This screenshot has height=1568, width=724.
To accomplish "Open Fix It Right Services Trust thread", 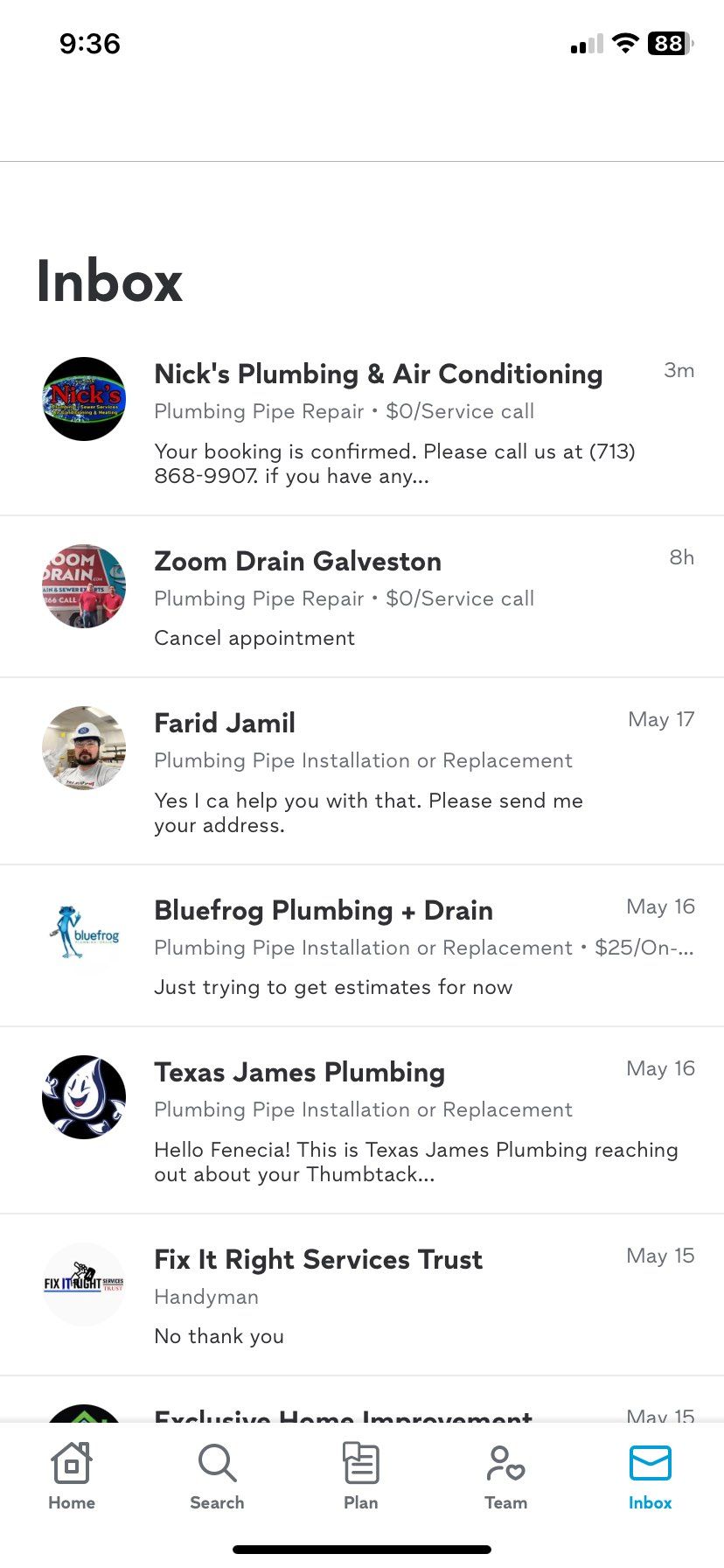I will (362, 1295).
